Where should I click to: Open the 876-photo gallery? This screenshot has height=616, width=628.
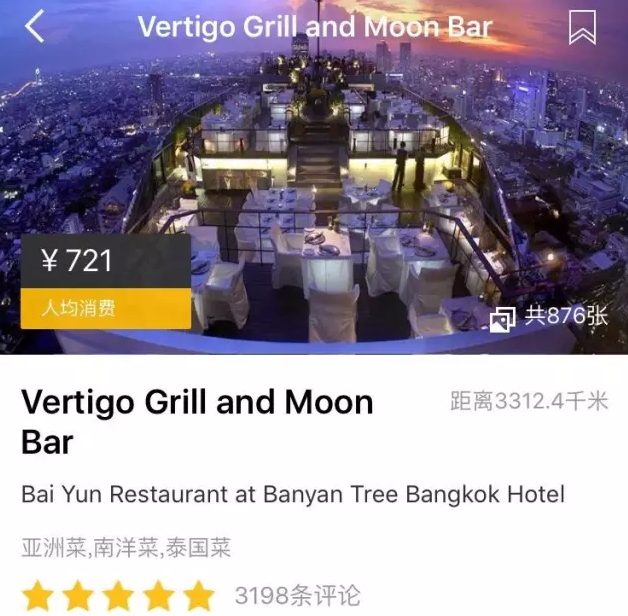[550, 317]
